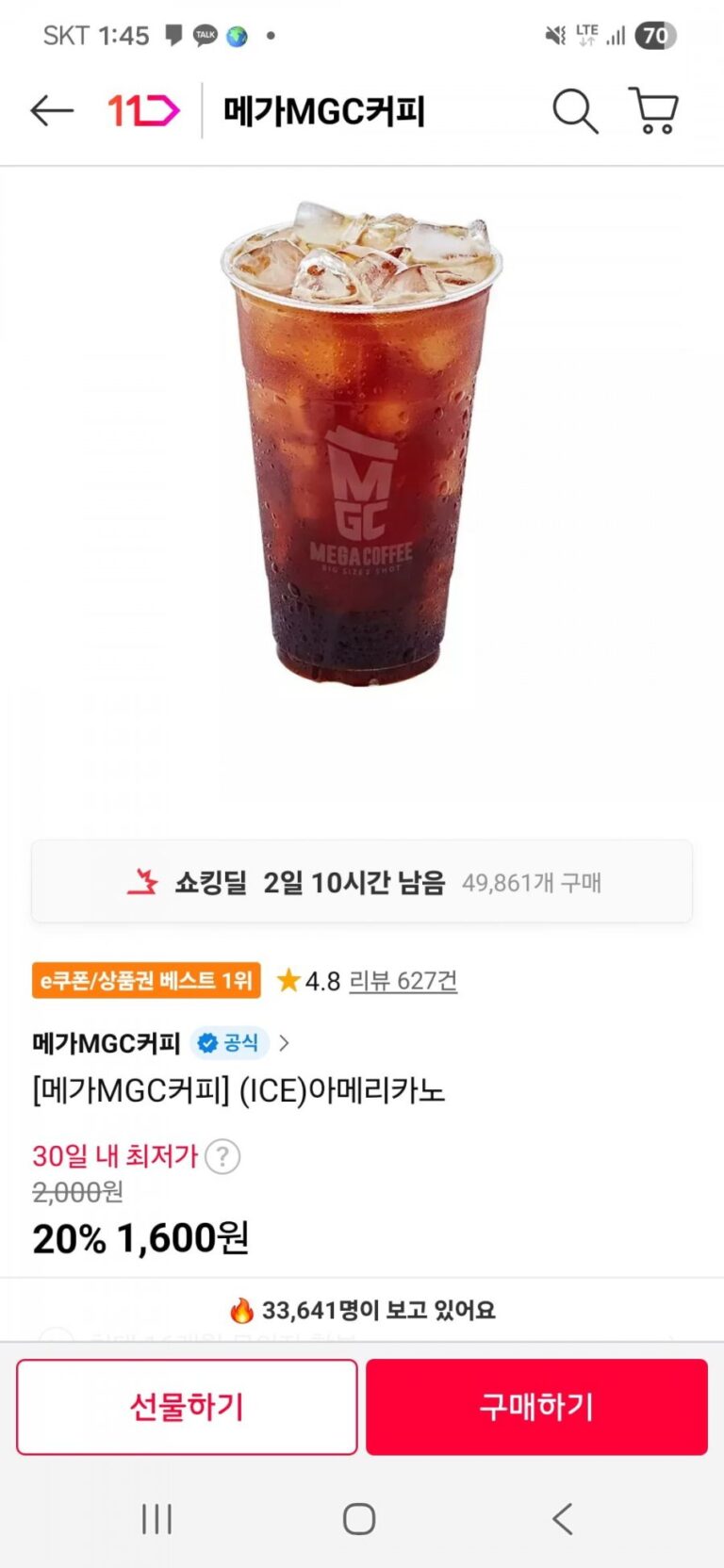Go to the system home screen
This screenshot has height=1568, width=724.
click(x=359, y=1518)
